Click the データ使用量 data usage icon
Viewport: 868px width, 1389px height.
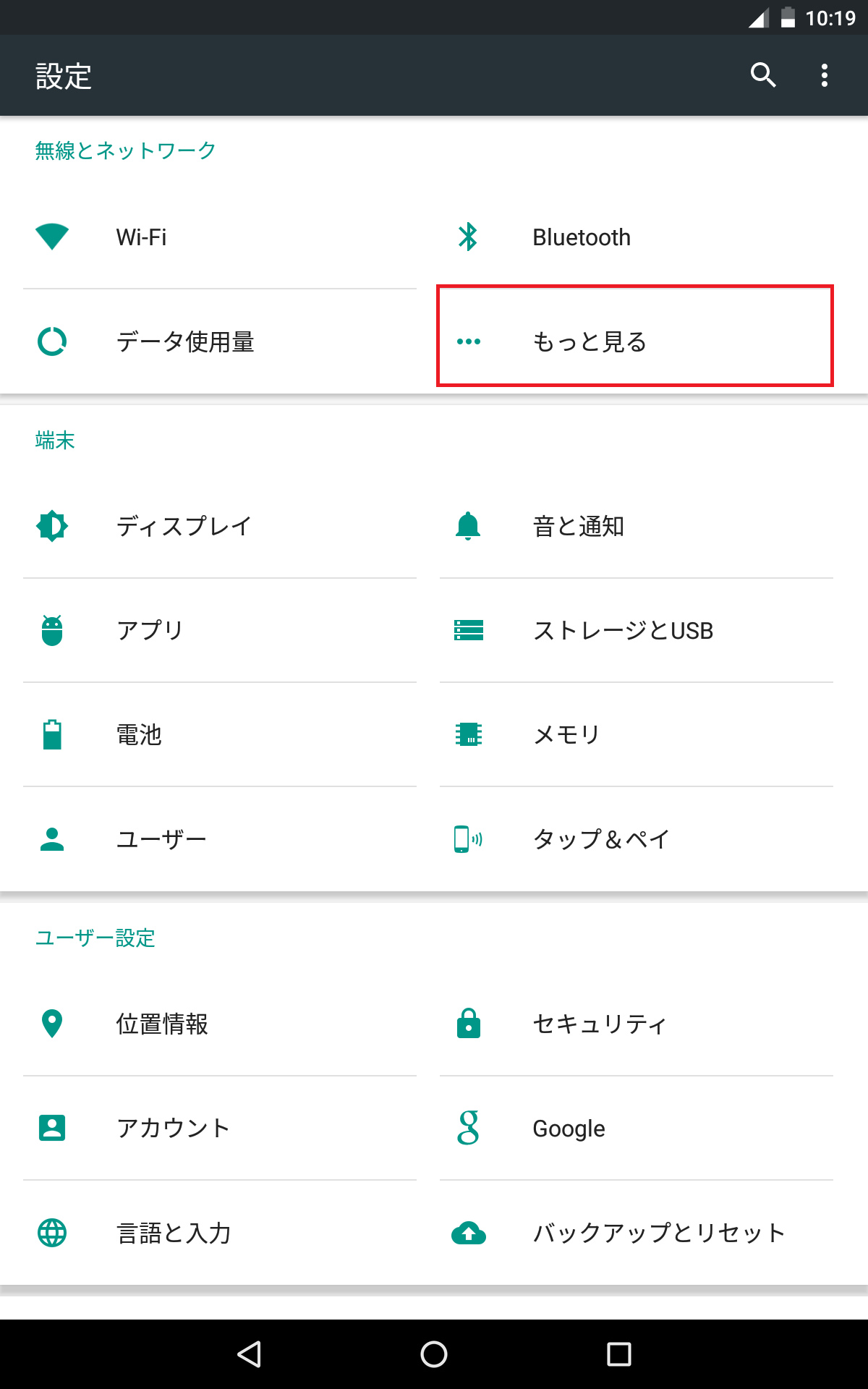[x=51, y=341]
